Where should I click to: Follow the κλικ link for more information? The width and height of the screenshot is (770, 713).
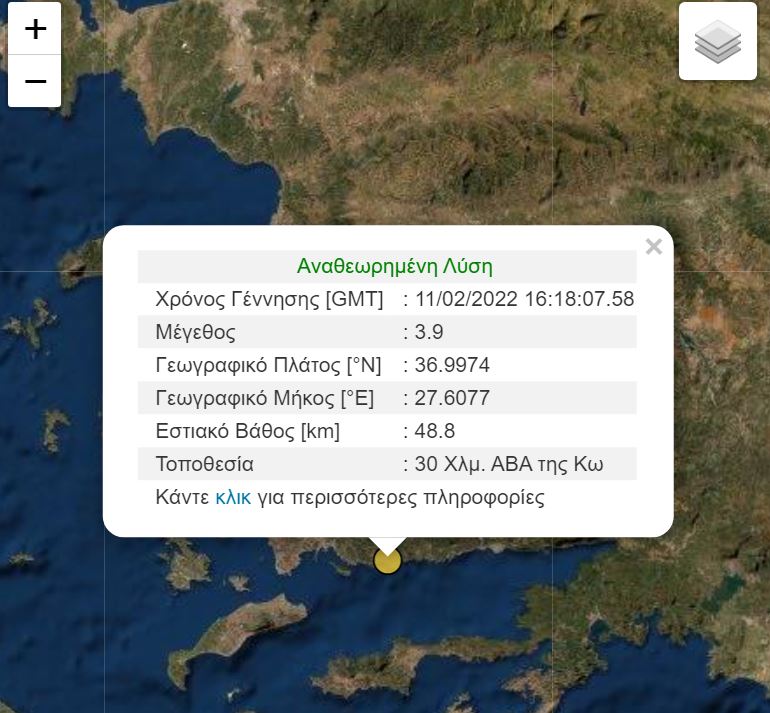232,497
